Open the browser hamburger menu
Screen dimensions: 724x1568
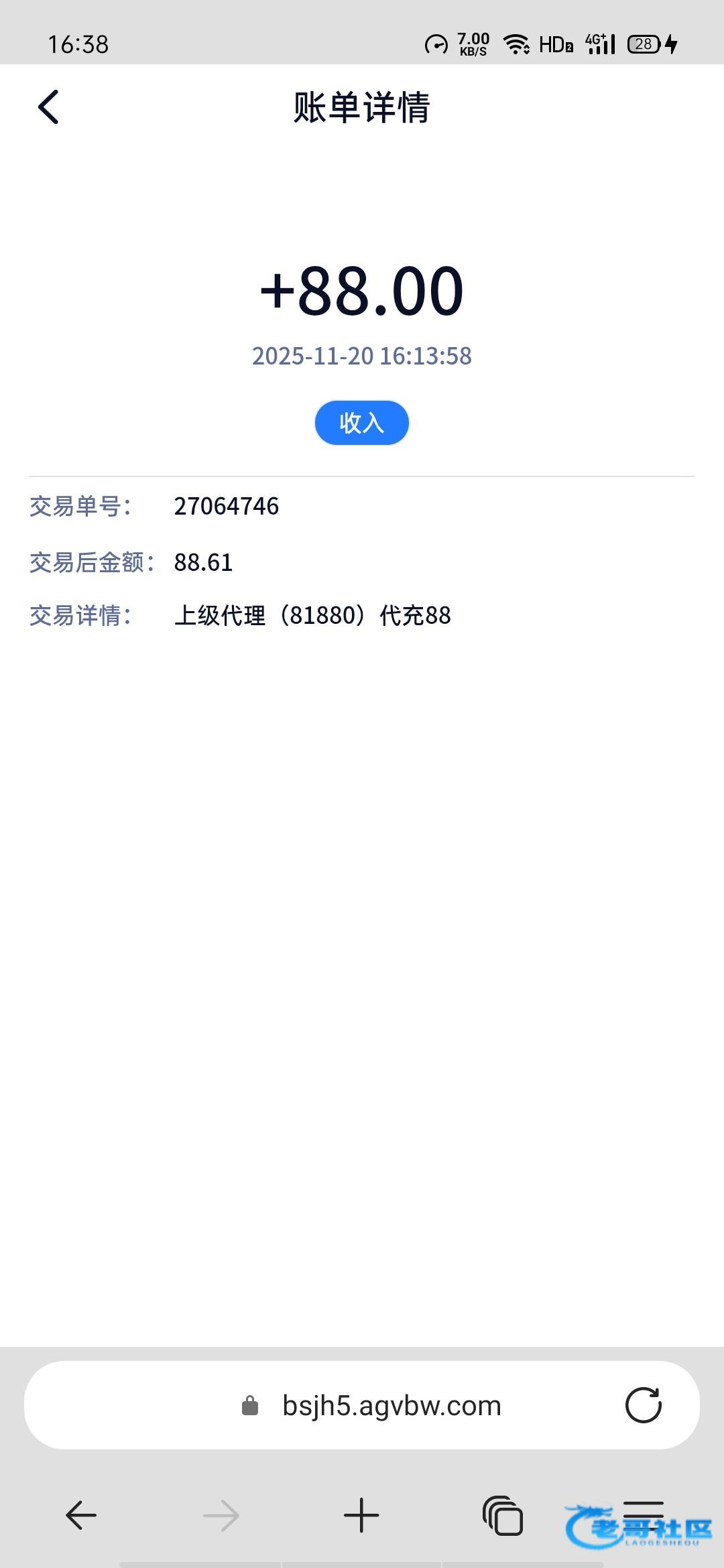644,1515
